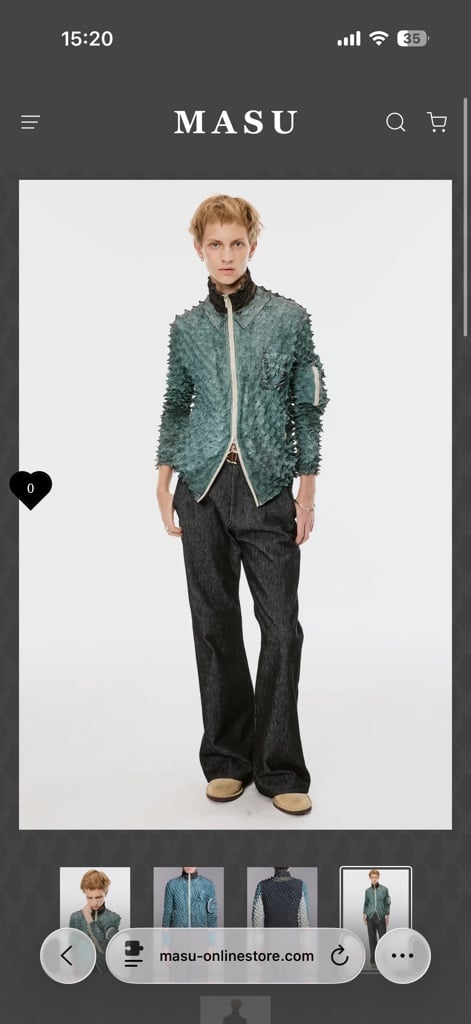
Task: Open the search icon
Action: (x=395, y=122)
